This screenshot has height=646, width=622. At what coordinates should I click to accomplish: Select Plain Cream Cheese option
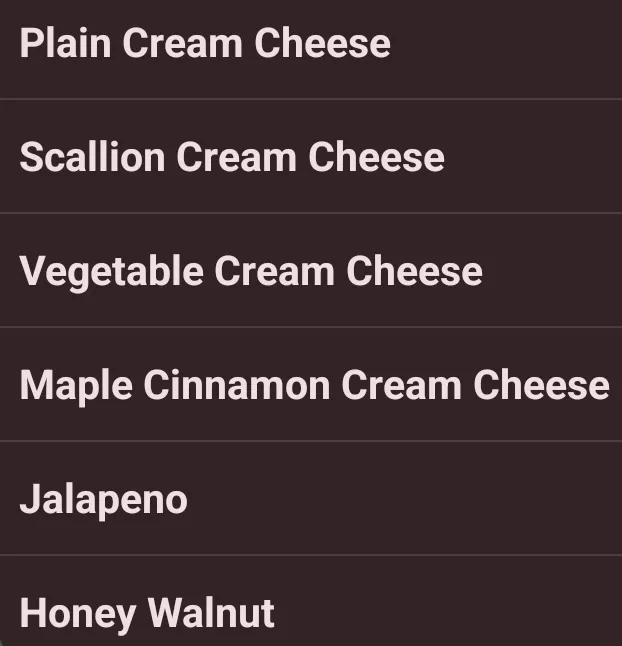coord(205,44)
